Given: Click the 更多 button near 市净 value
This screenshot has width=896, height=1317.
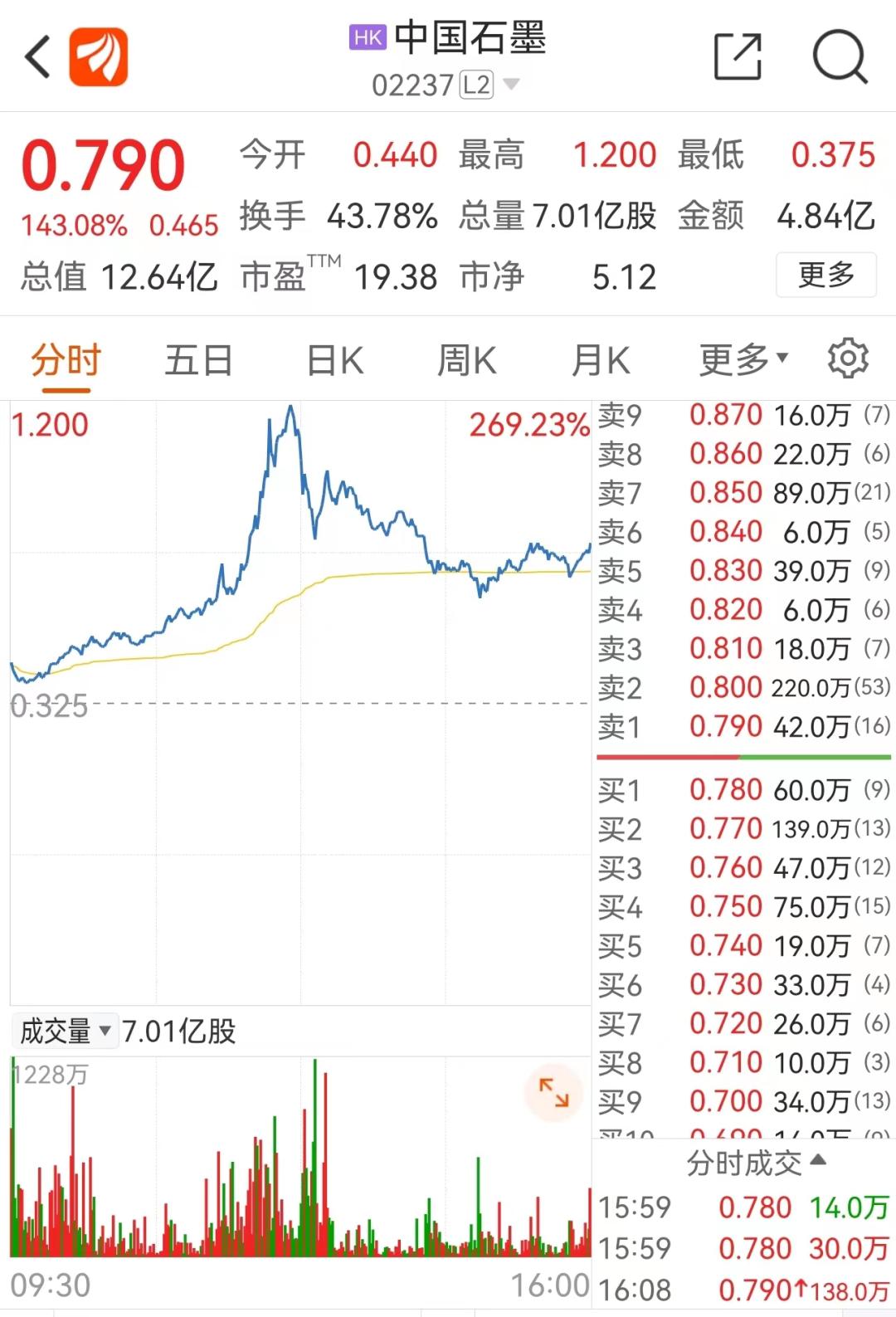Looking at the screenshot, I should [x=825, y=275].
